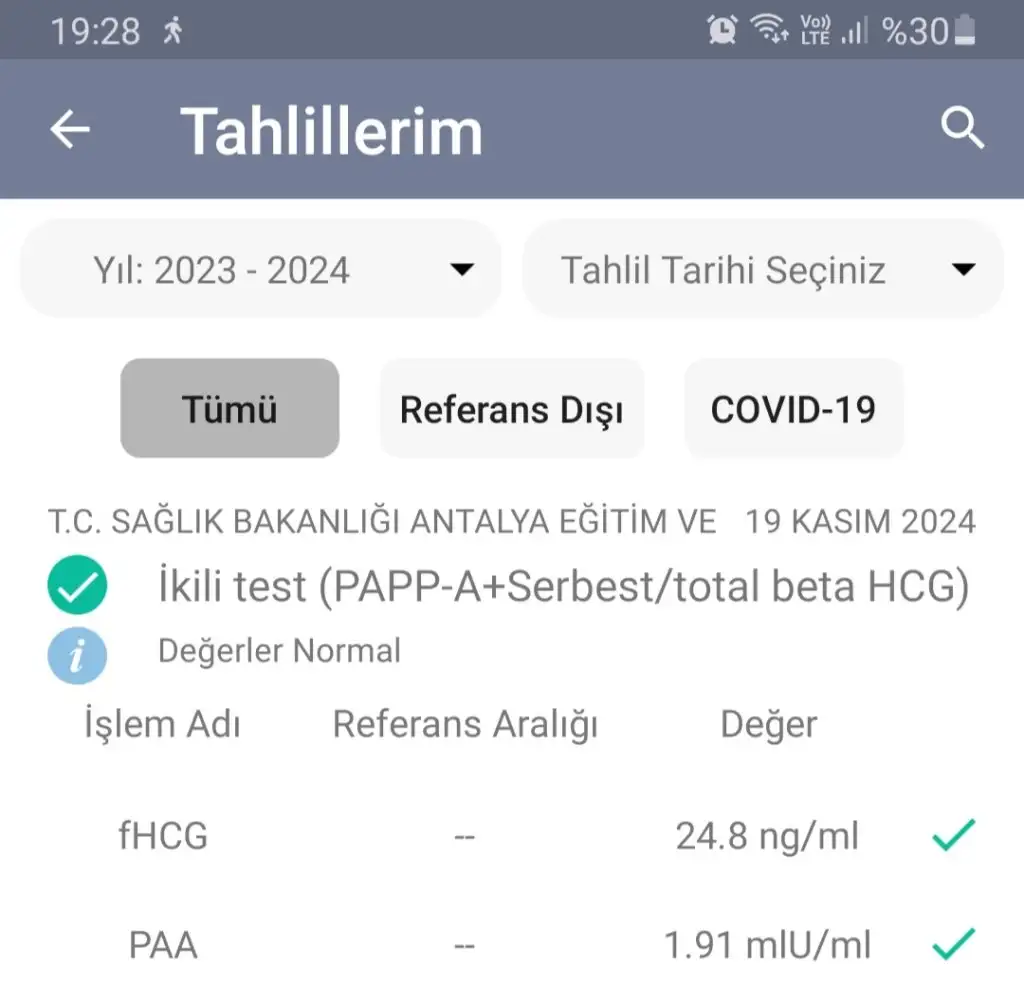This screenshot has width=1024, height=1005.
Task: Open the Tahlil Tarihi Seçiniz dropdown
Action: 763,270
